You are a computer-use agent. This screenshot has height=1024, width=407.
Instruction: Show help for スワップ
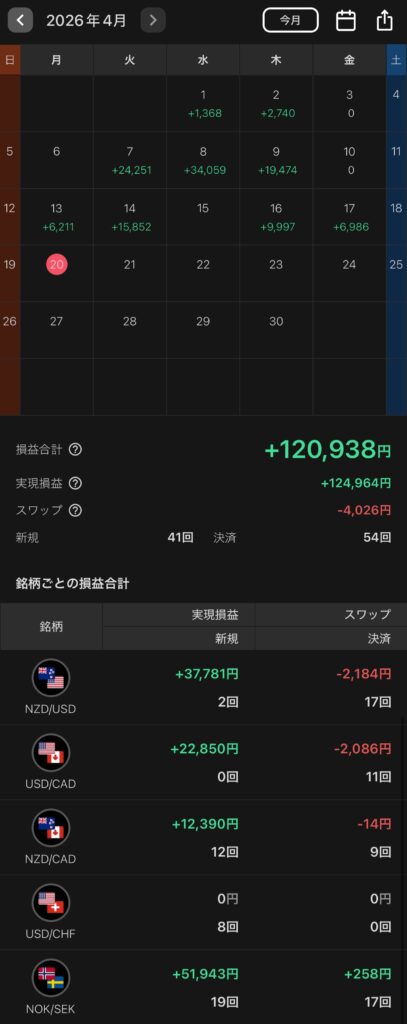[x=75, y=511]
